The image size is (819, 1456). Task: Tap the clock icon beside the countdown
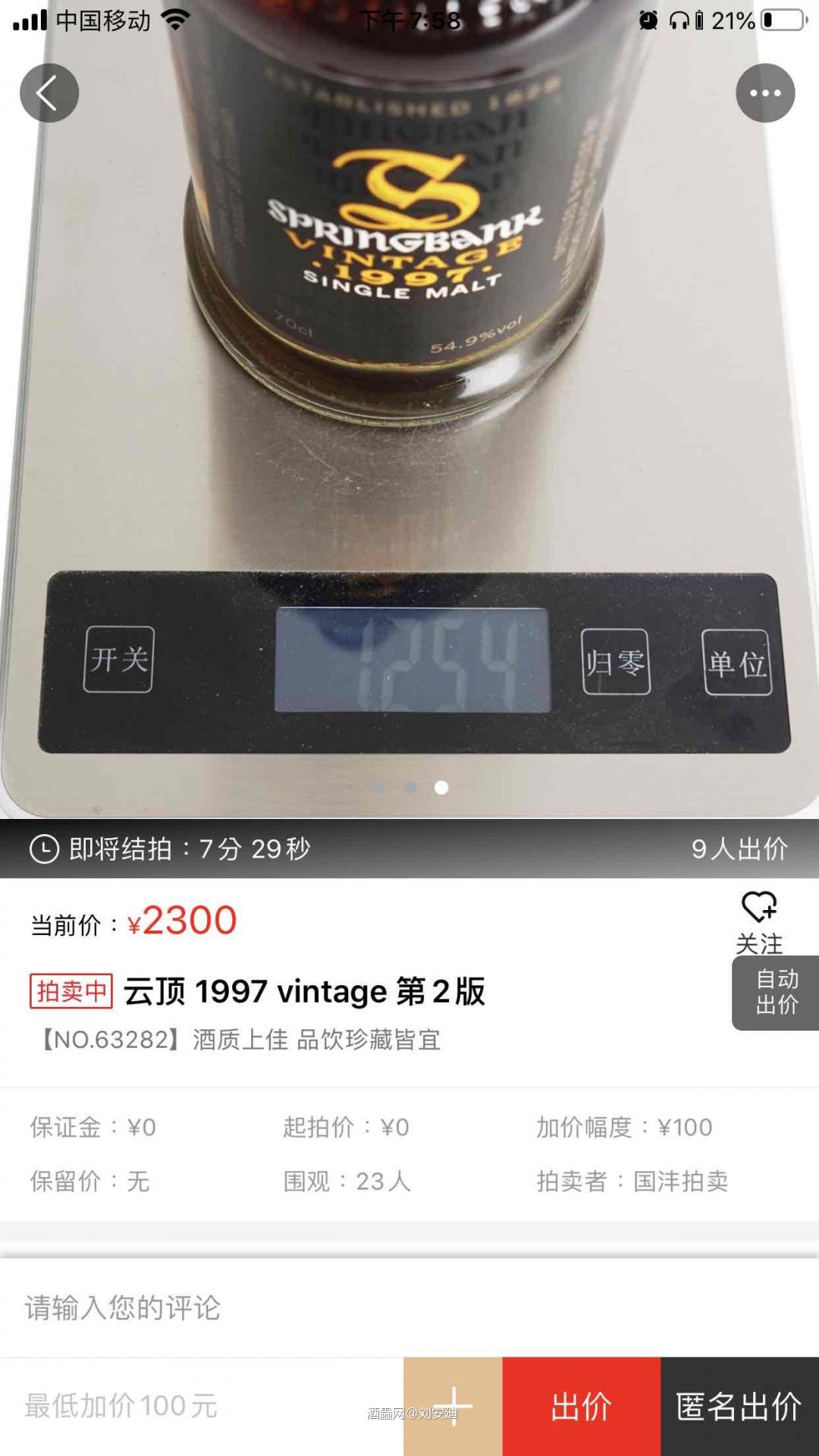tap(45, 849)
